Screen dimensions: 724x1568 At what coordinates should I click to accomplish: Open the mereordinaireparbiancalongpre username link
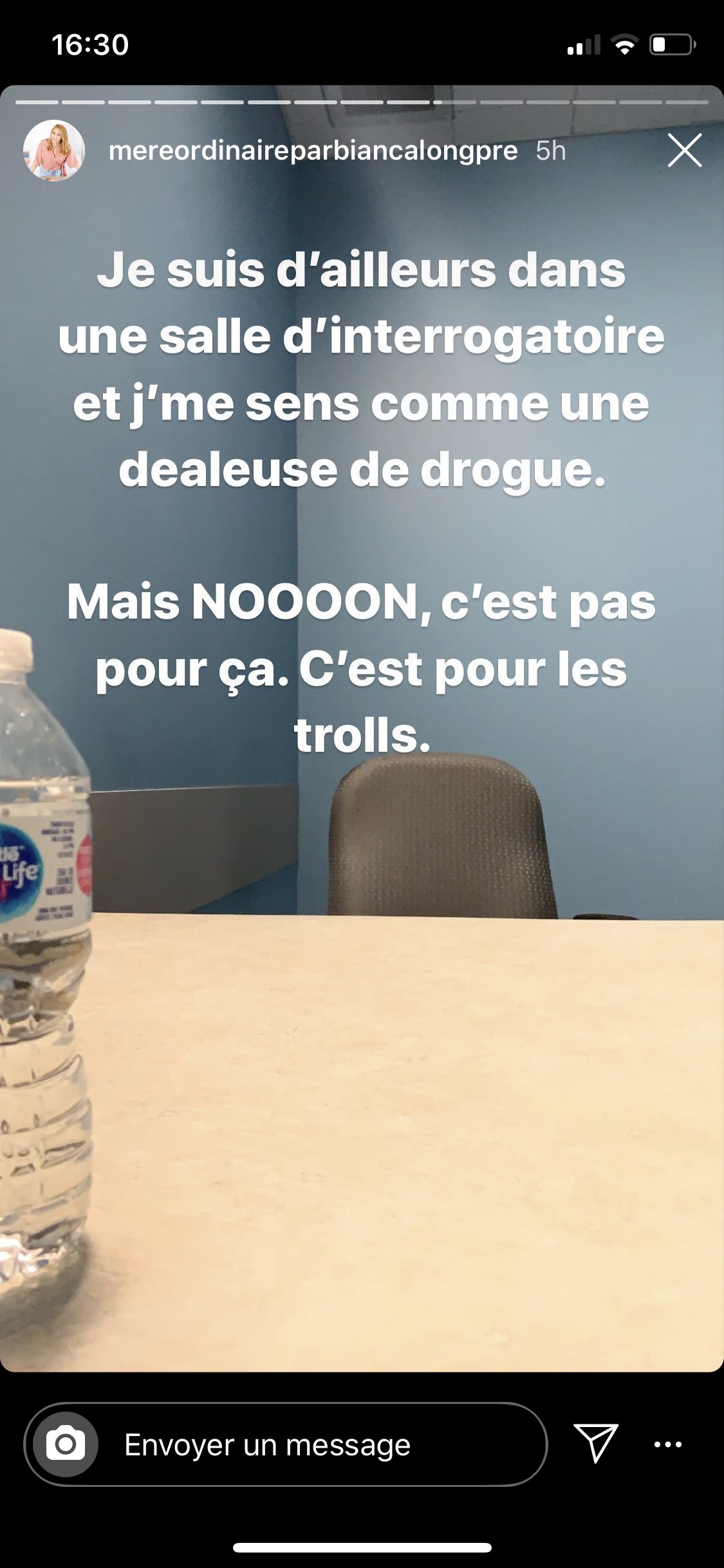pos(313,151)
